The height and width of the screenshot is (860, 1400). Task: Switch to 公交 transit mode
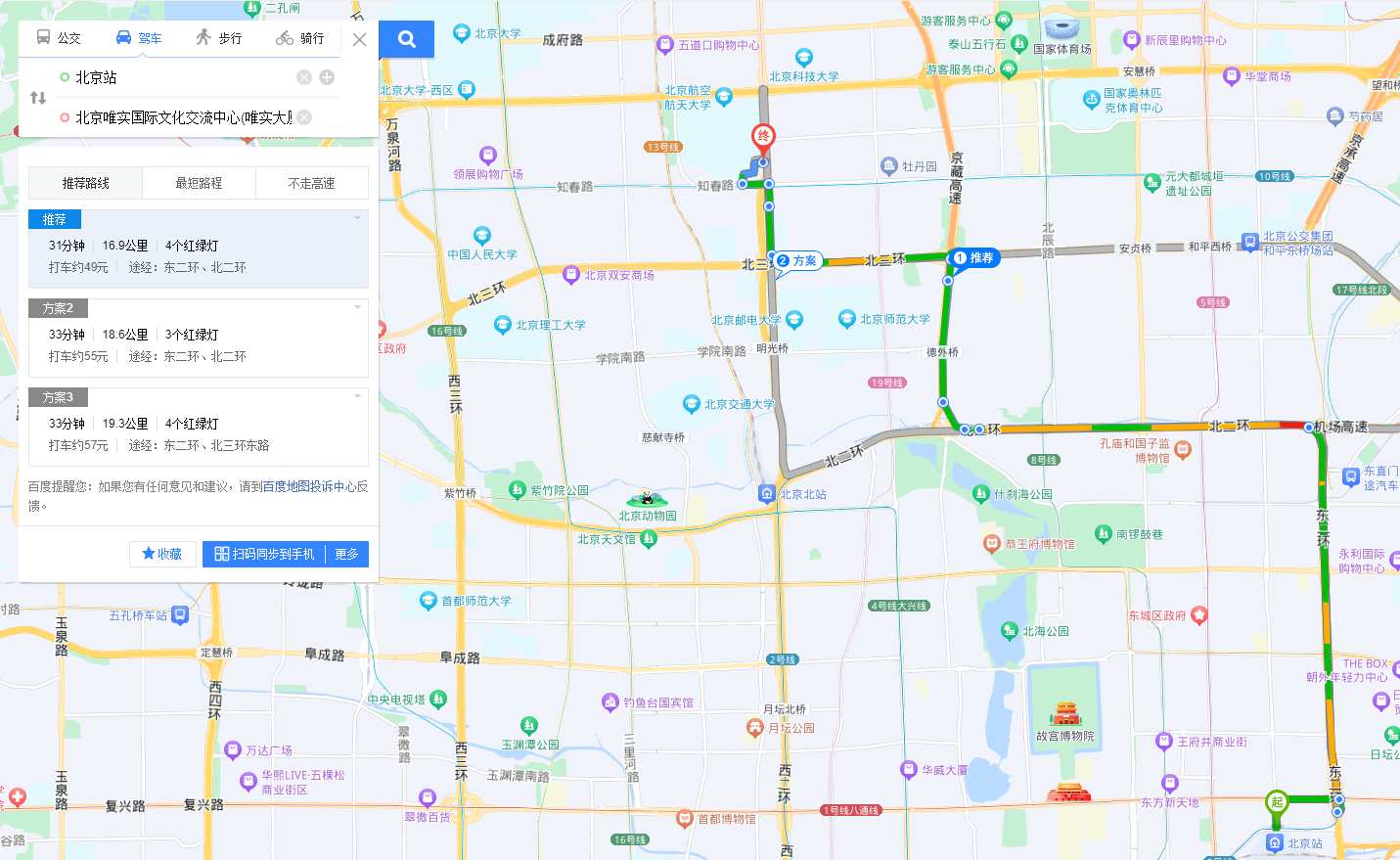(59, 38)
